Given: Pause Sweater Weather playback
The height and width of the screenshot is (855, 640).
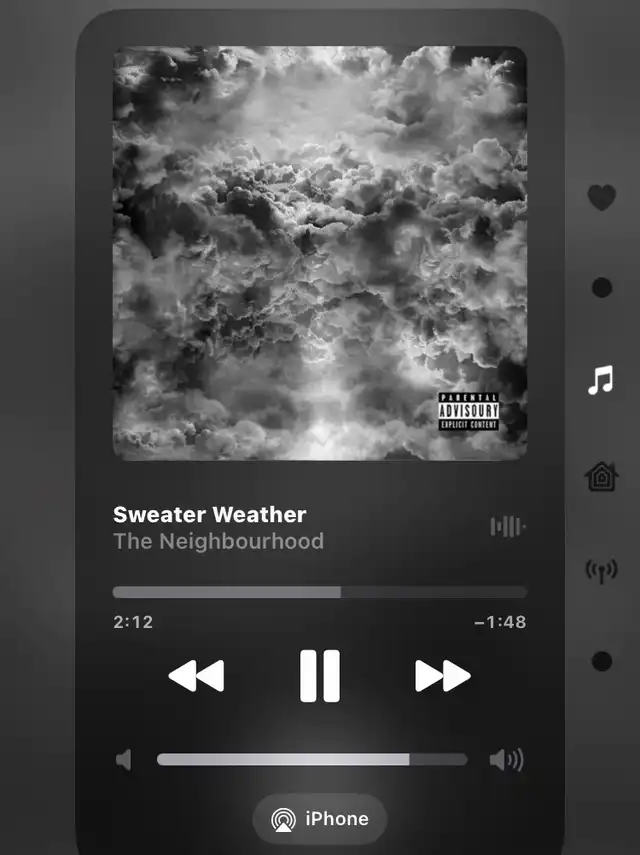Looking at the screenshot, I should click(x=320, y=676).
